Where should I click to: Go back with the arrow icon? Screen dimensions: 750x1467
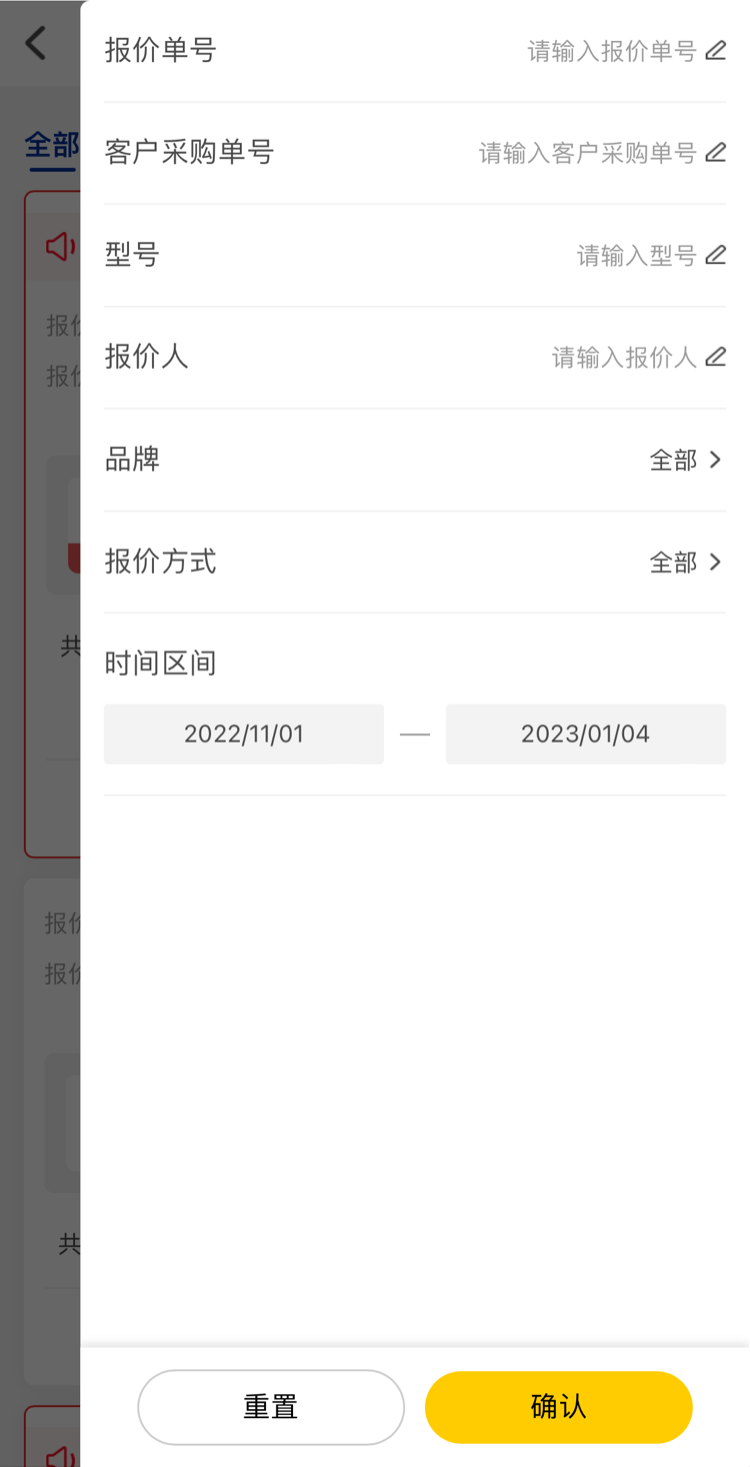(36, 43)
